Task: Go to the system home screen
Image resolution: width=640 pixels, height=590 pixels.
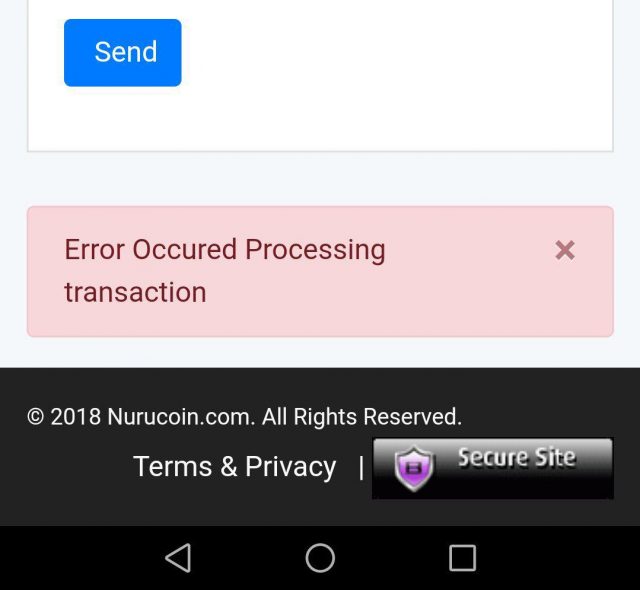Action: pos(320,558)
